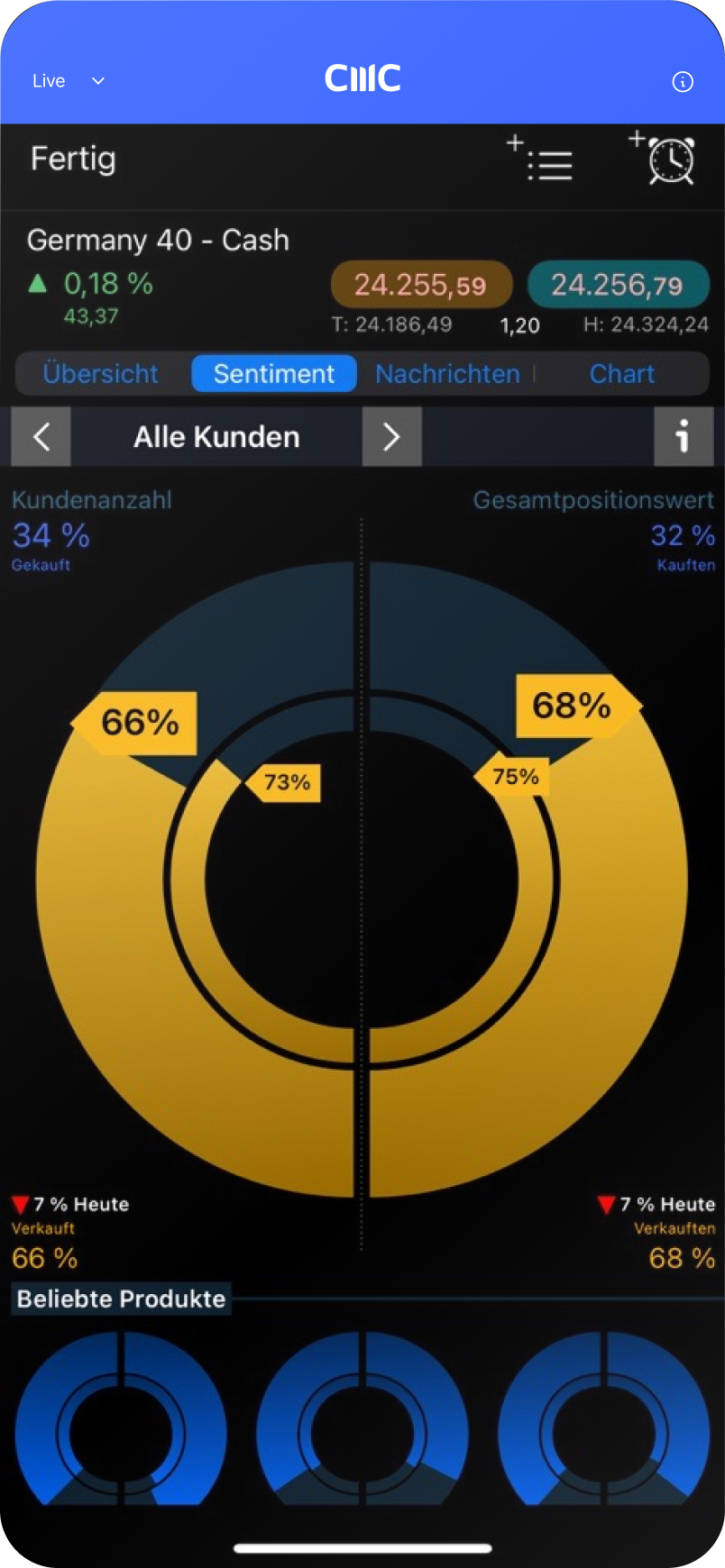Switch to the Übersicht tab

coord(101,373)
